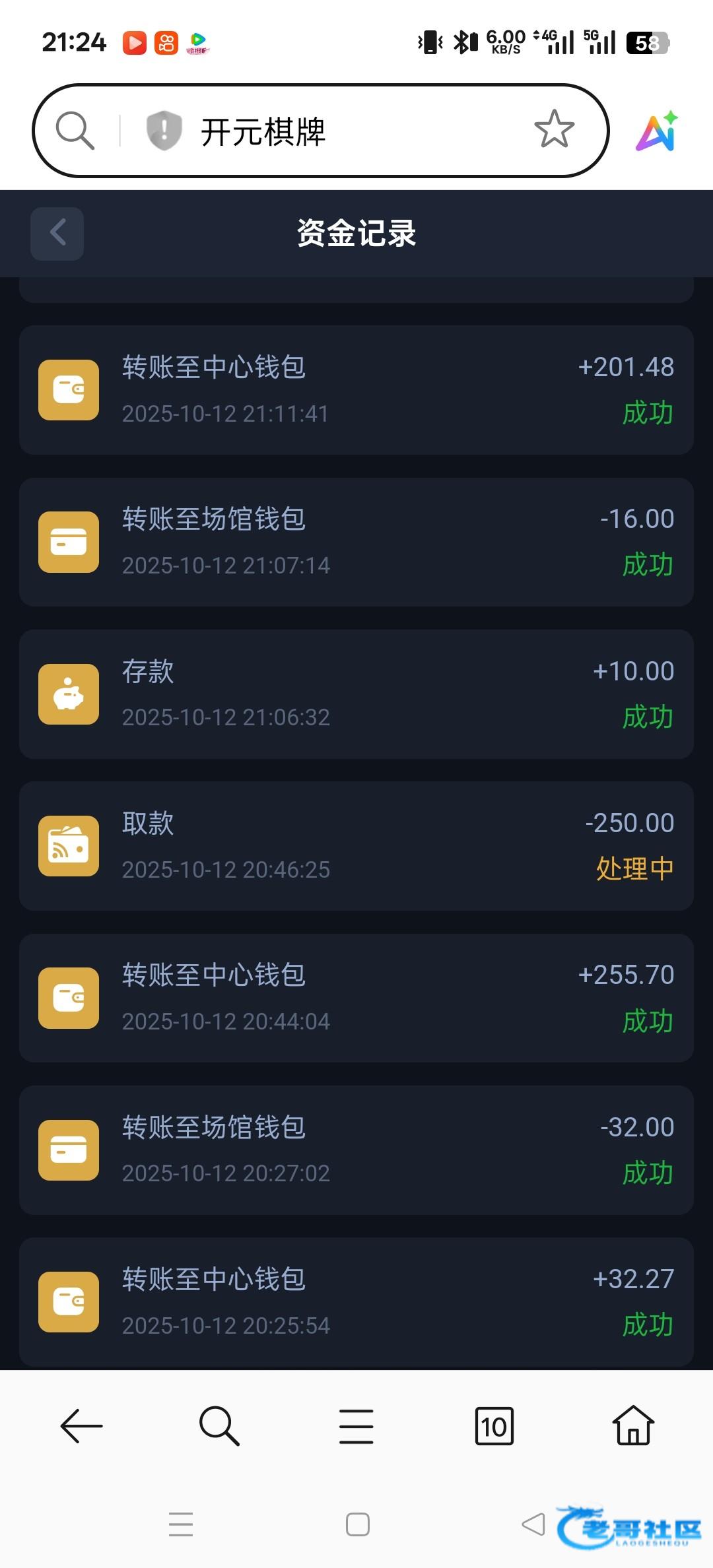Open the +32.27 transfer to 中心钱包 record
The image size is (713, 1568).
[356, 1302]
